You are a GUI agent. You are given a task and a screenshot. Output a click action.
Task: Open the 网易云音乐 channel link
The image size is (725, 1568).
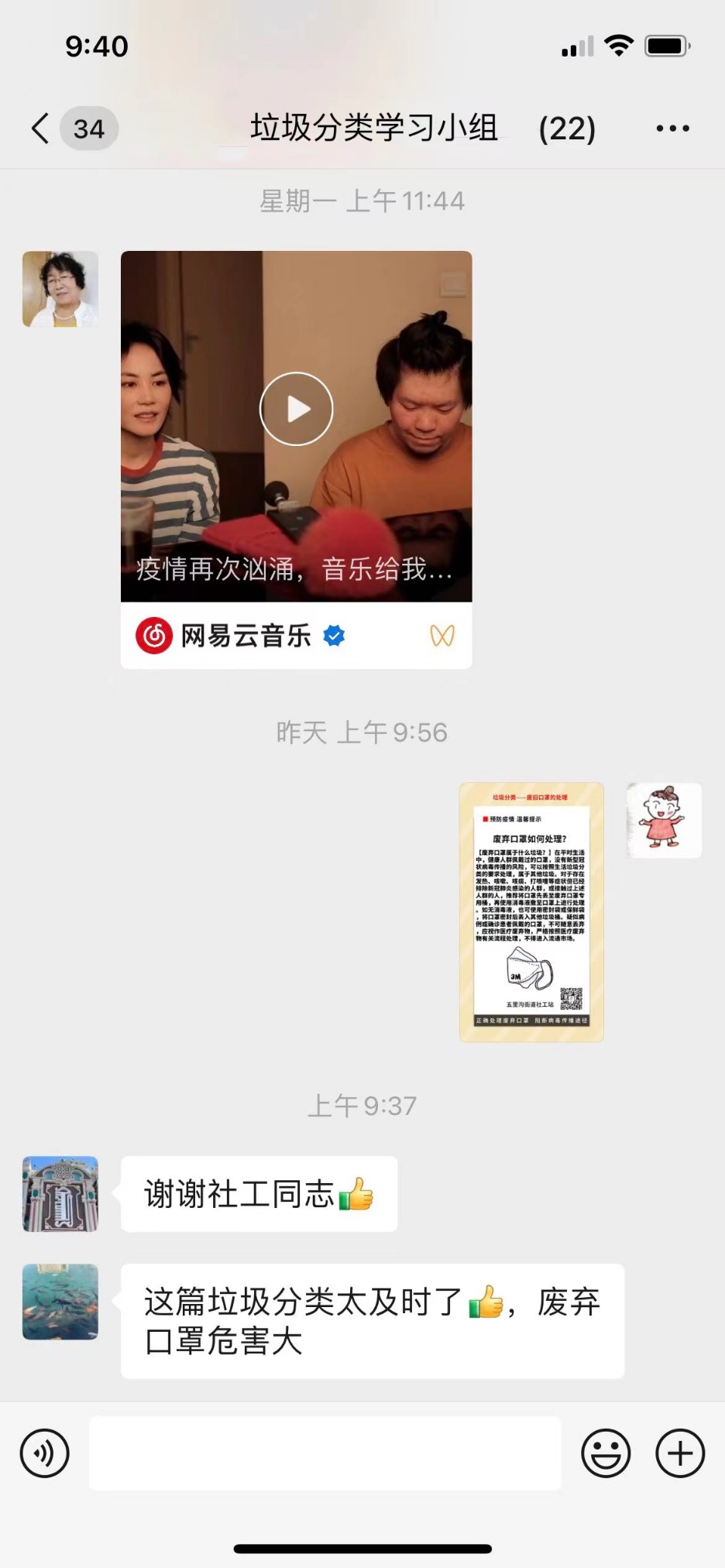pos(246,636)
